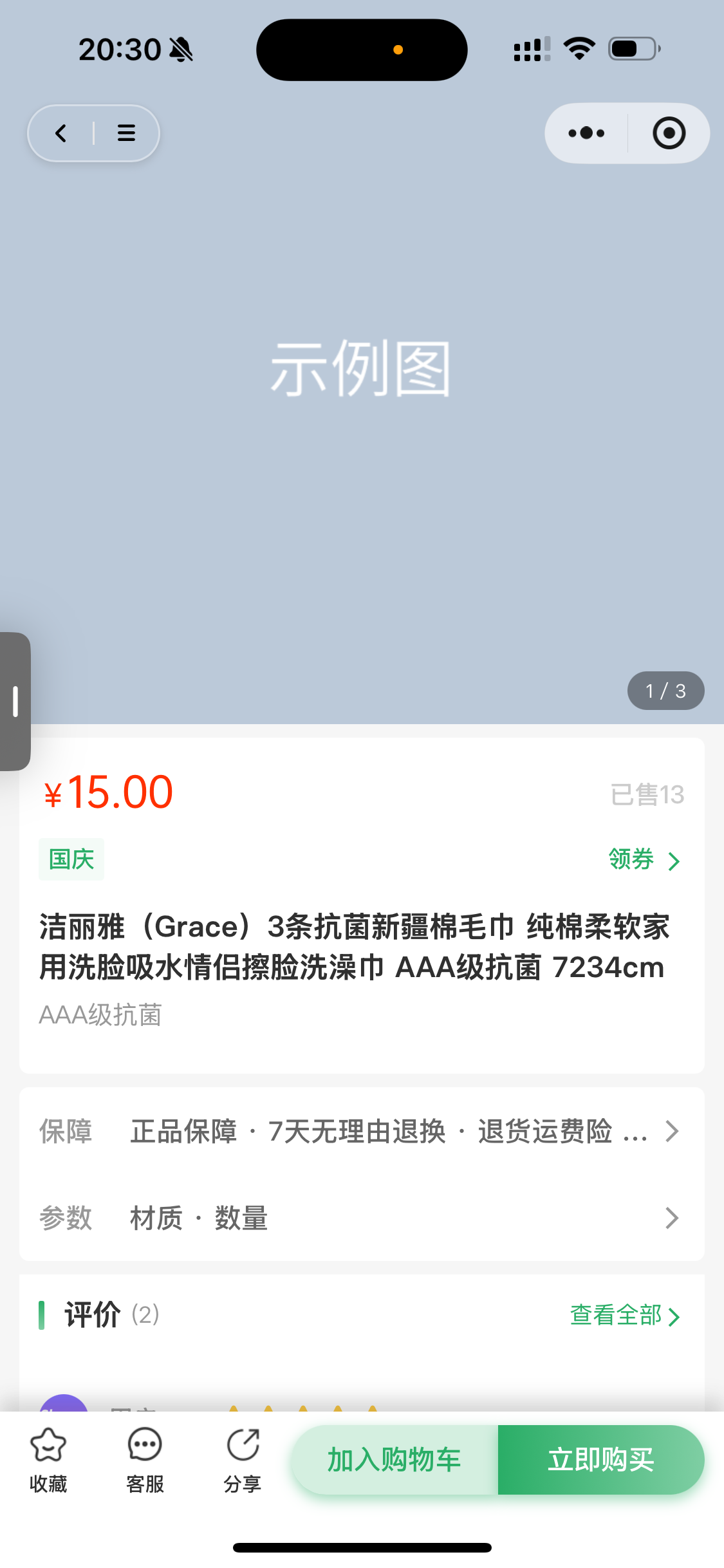Tap the 领券 coupon link
The image size is (724, 1568).
[x=644, y=860]
